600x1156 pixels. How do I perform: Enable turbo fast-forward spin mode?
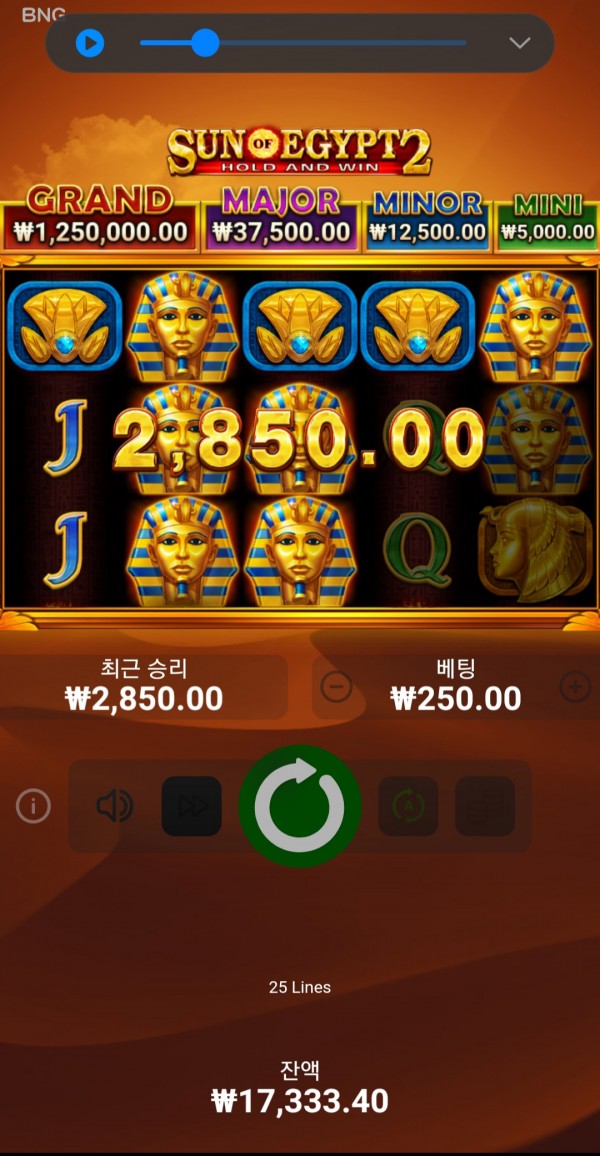coord(192,806)
